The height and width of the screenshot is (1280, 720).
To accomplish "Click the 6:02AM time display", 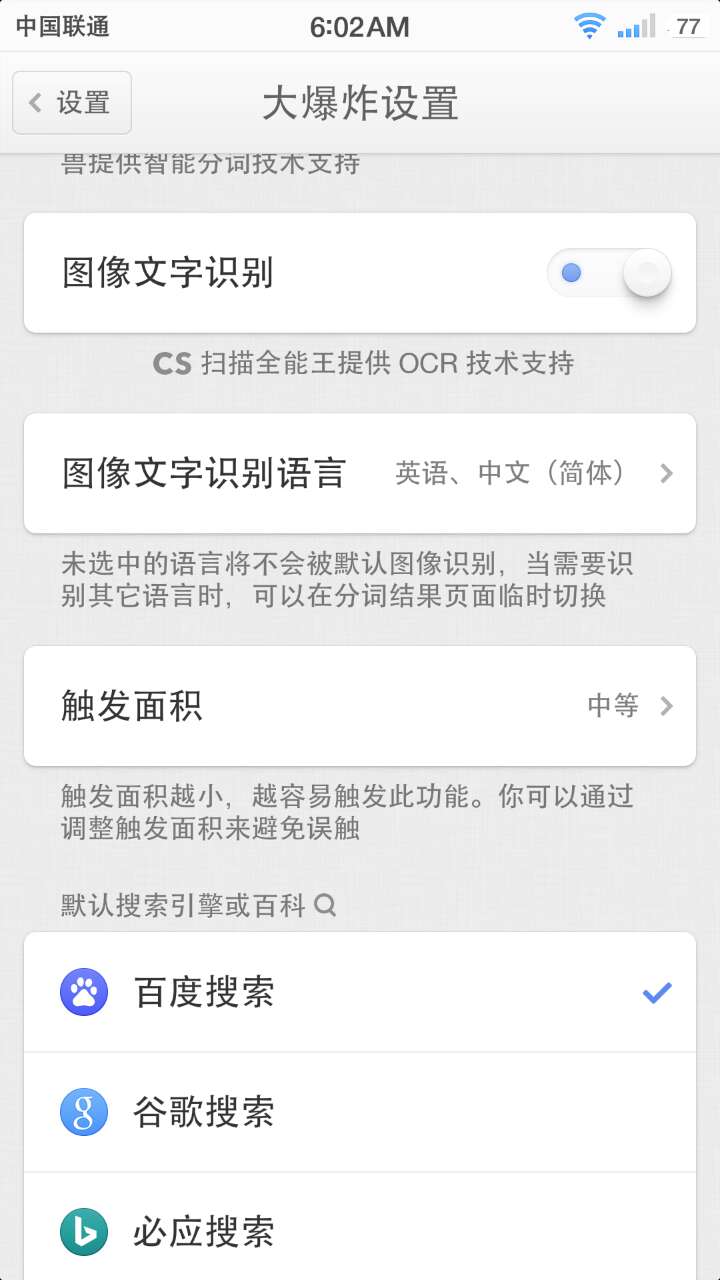I will point(360,27).
